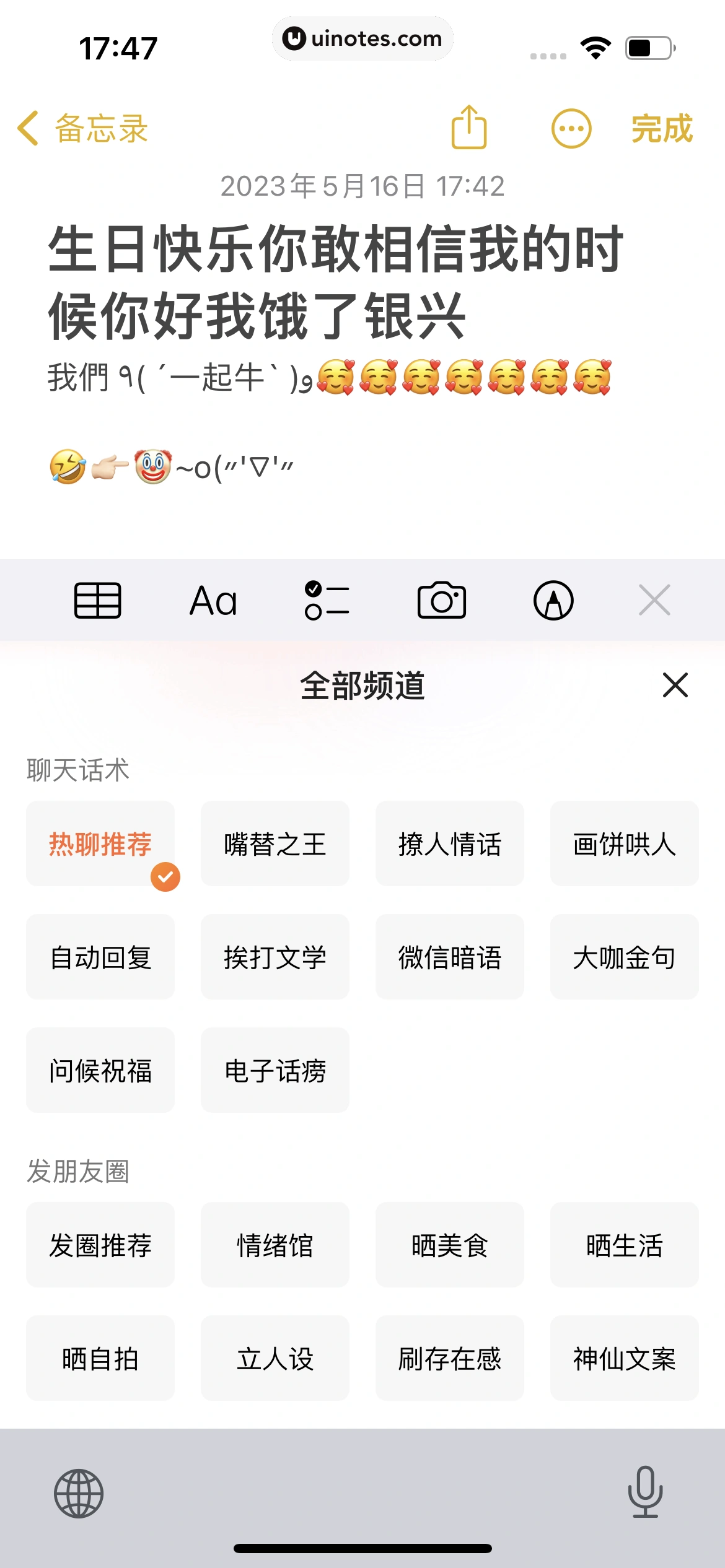725x1568 pixels.
Task: Pick the 问候祝福 channel
Action: click(100, 1070)
